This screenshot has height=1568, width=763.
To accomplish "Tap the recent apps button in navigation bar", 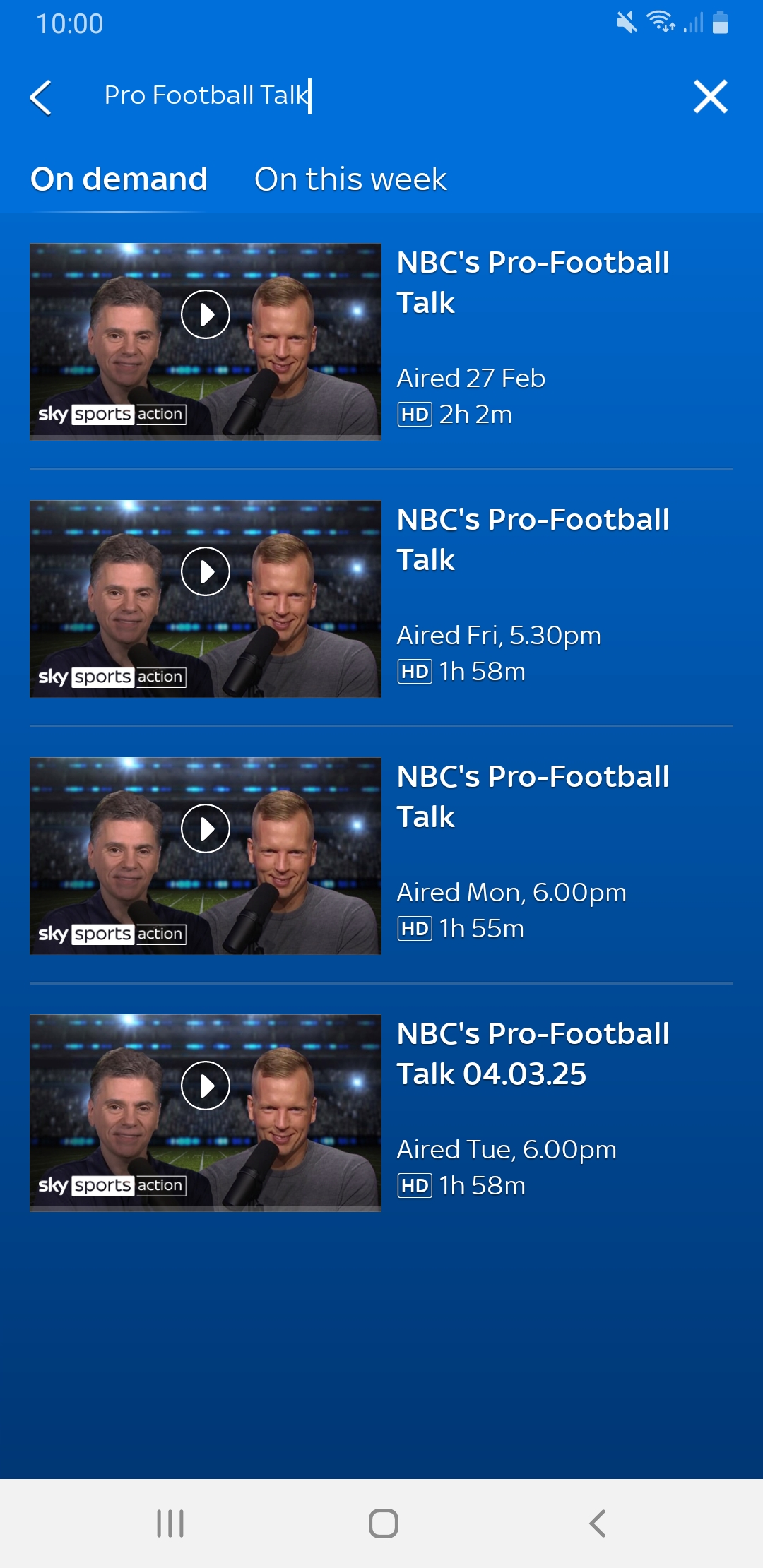I will 170,1524.
